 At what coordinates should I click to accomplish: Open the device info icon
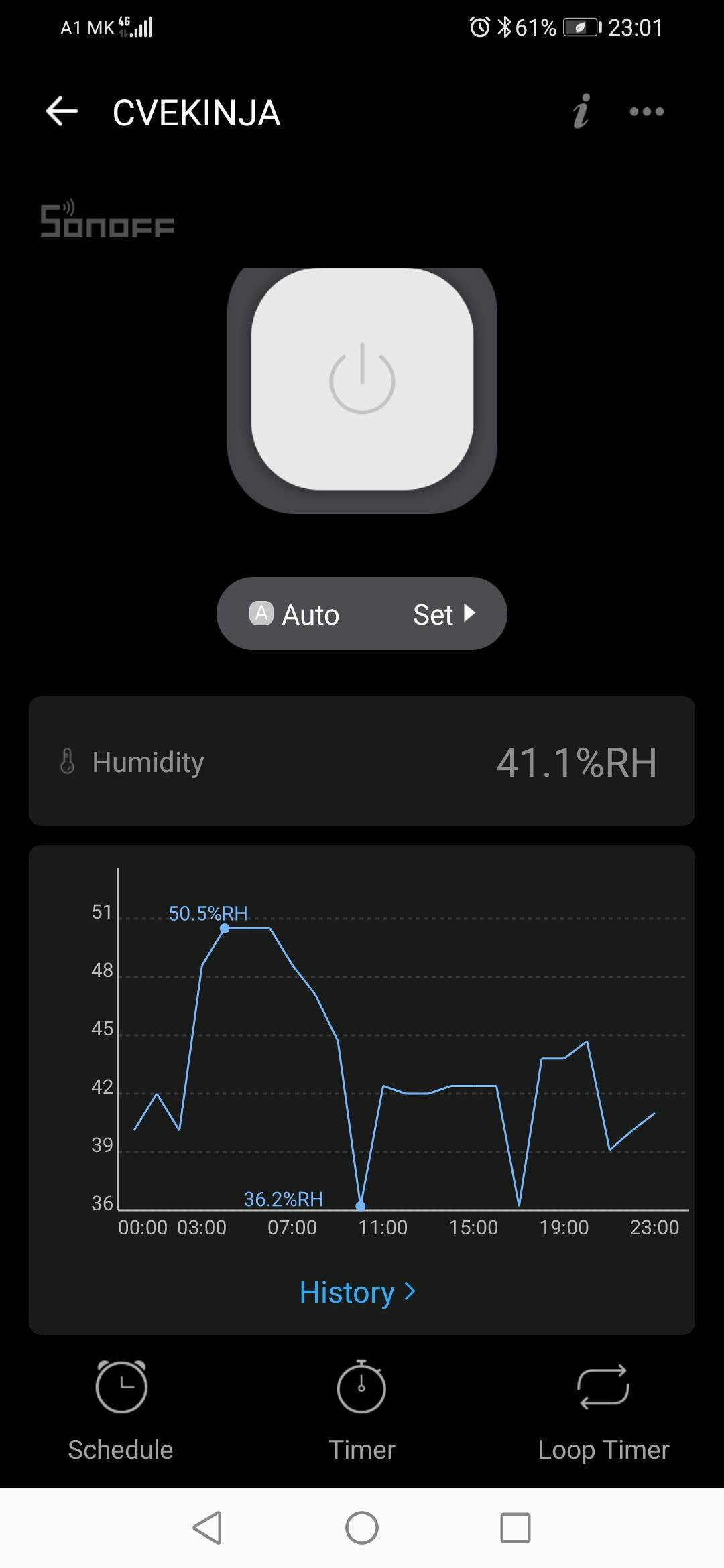click(581, 111)
